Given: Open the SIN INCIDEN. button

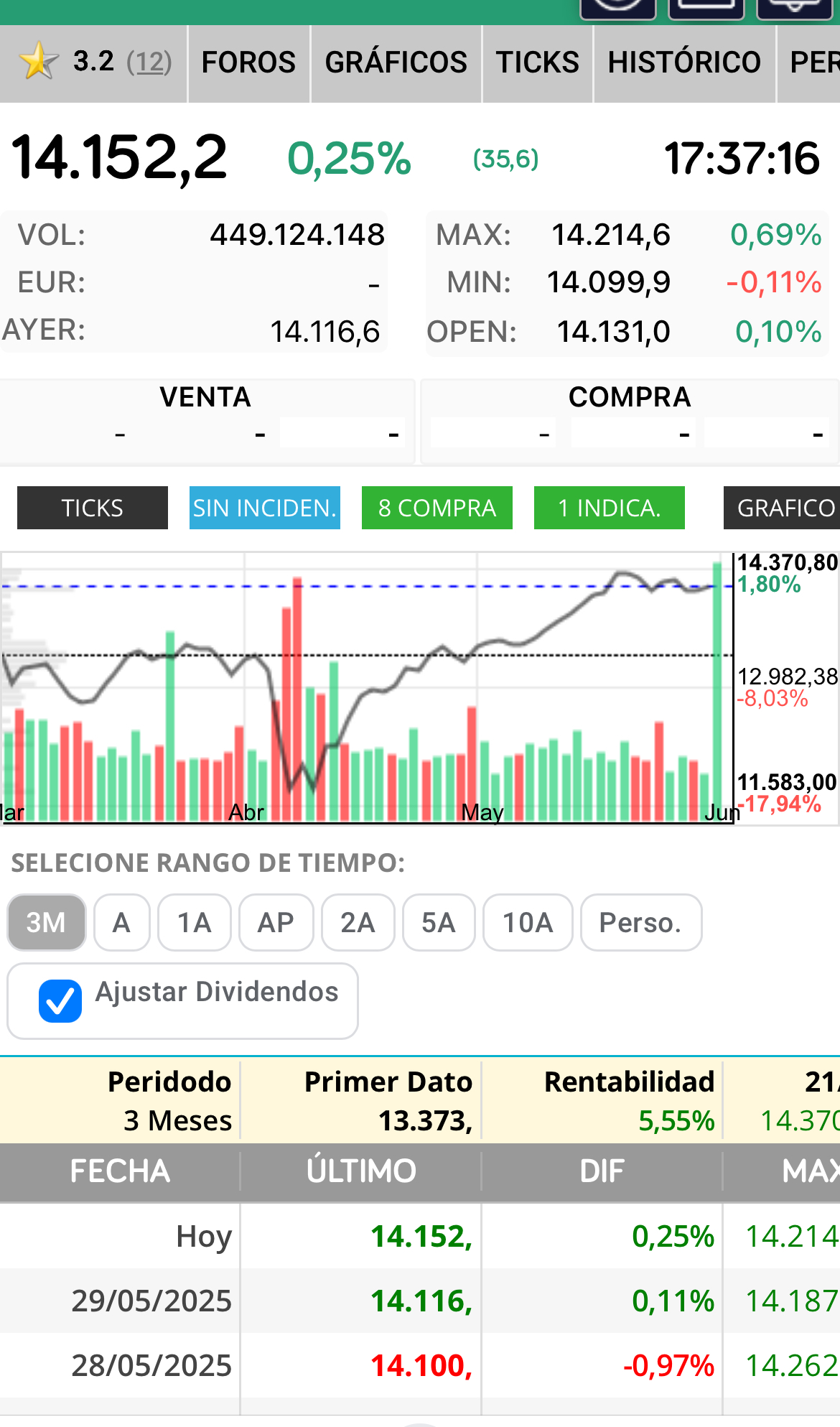Looking at the screenshot, I should pos(265,508).
